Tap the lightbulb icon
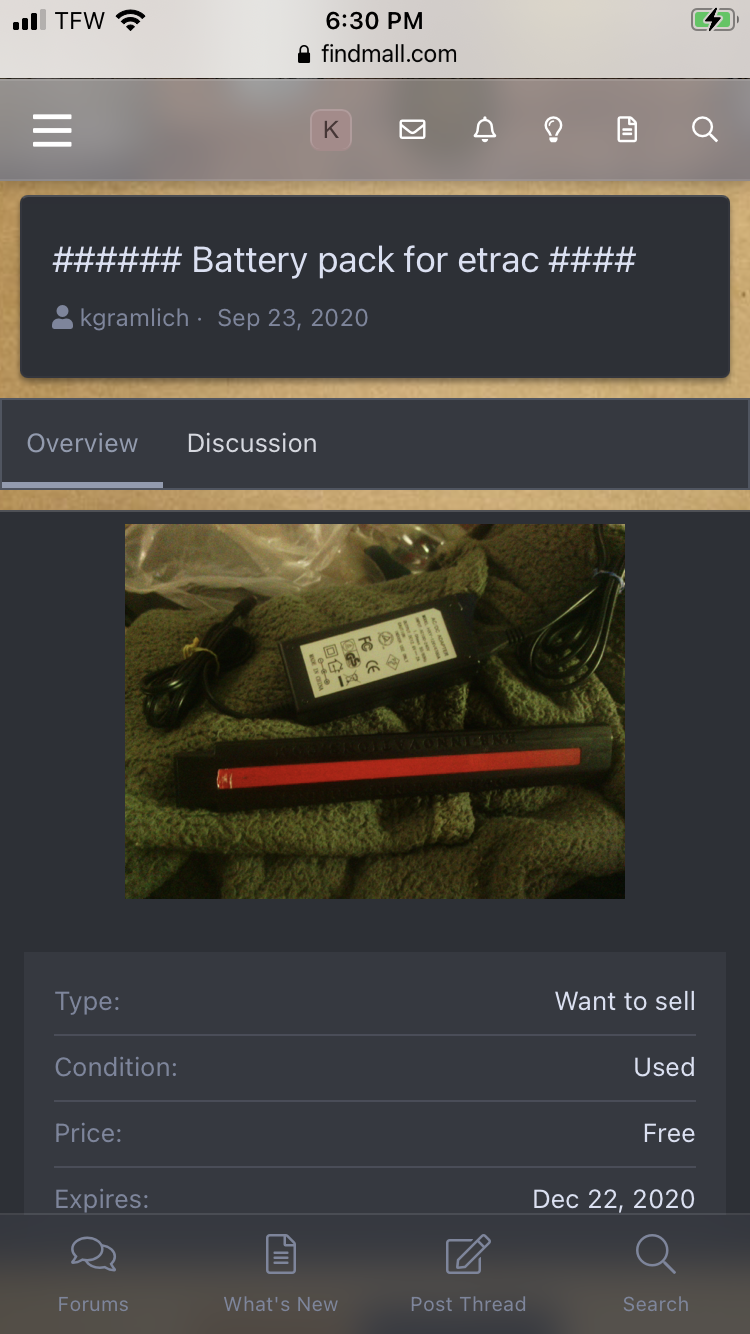 click(x=553, y=130)
